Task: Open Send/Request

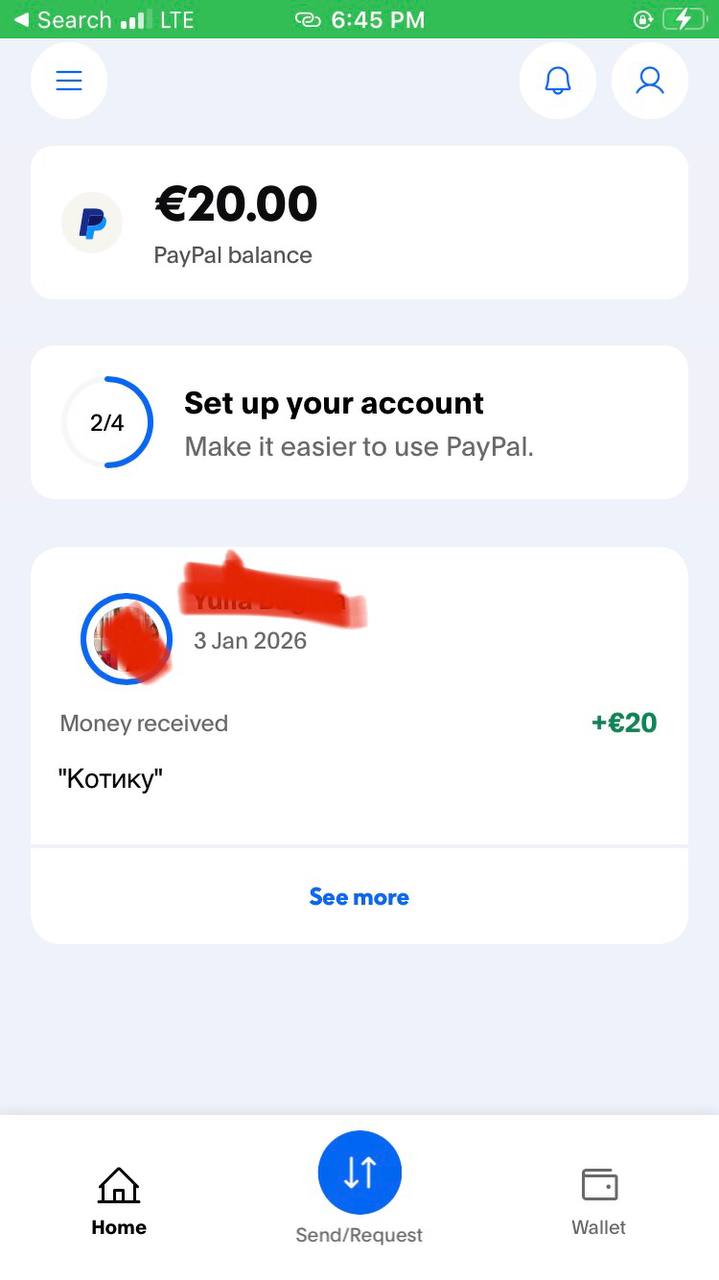Action: coord(359,1174)
